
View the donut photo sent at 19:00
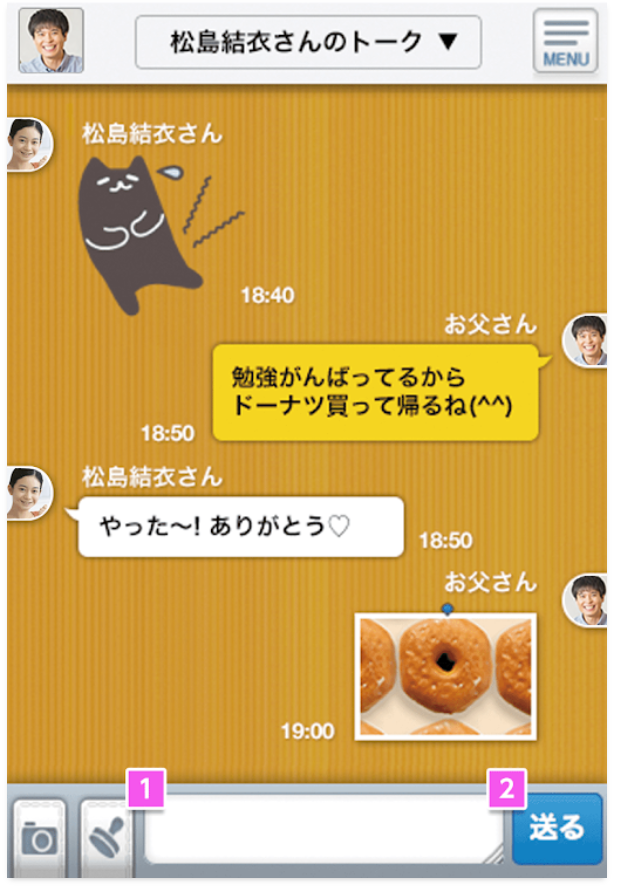click(x=445, y=676)
